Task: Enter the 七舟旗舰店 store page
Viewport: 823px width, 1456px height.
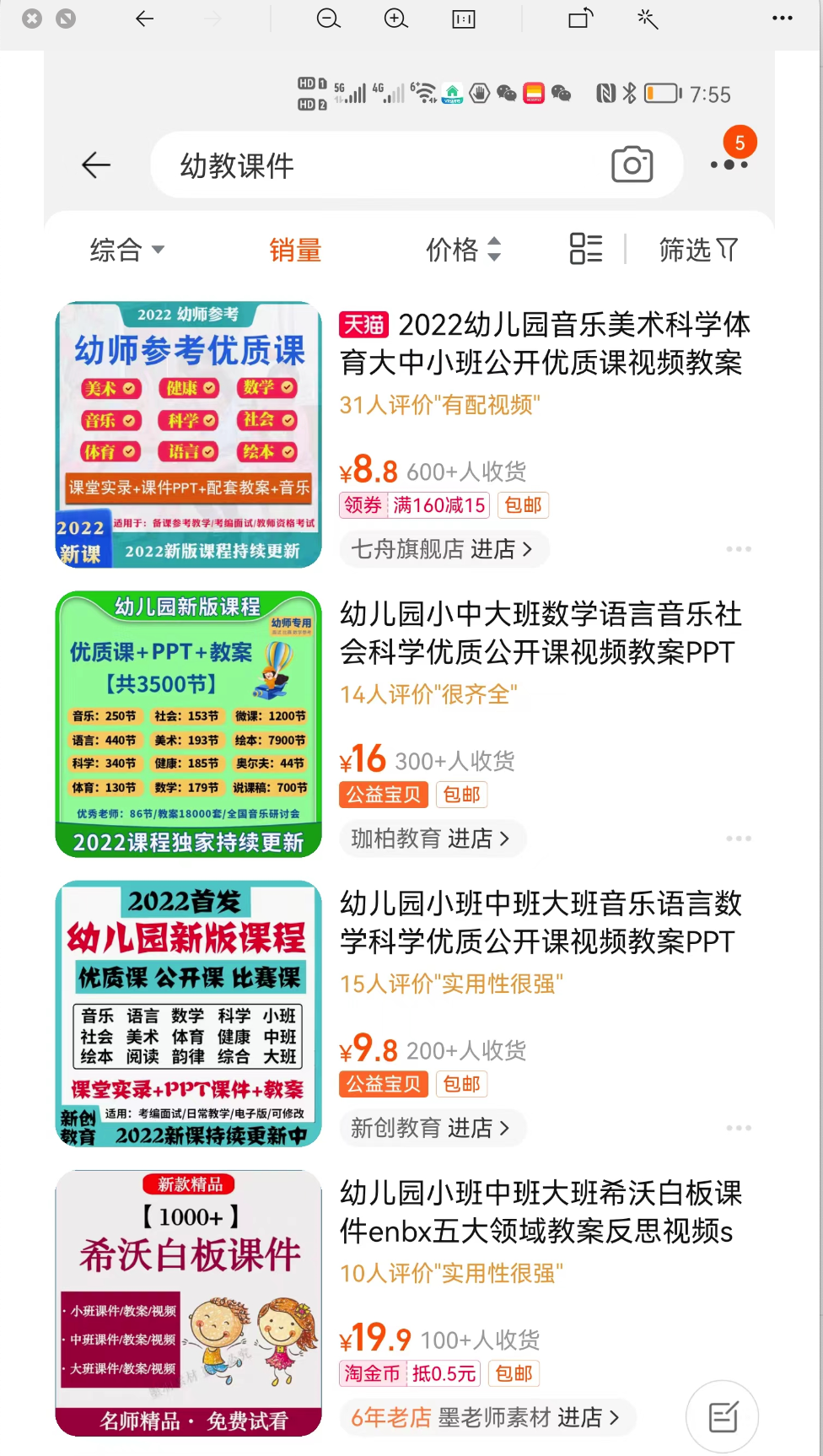Action: 443,549
